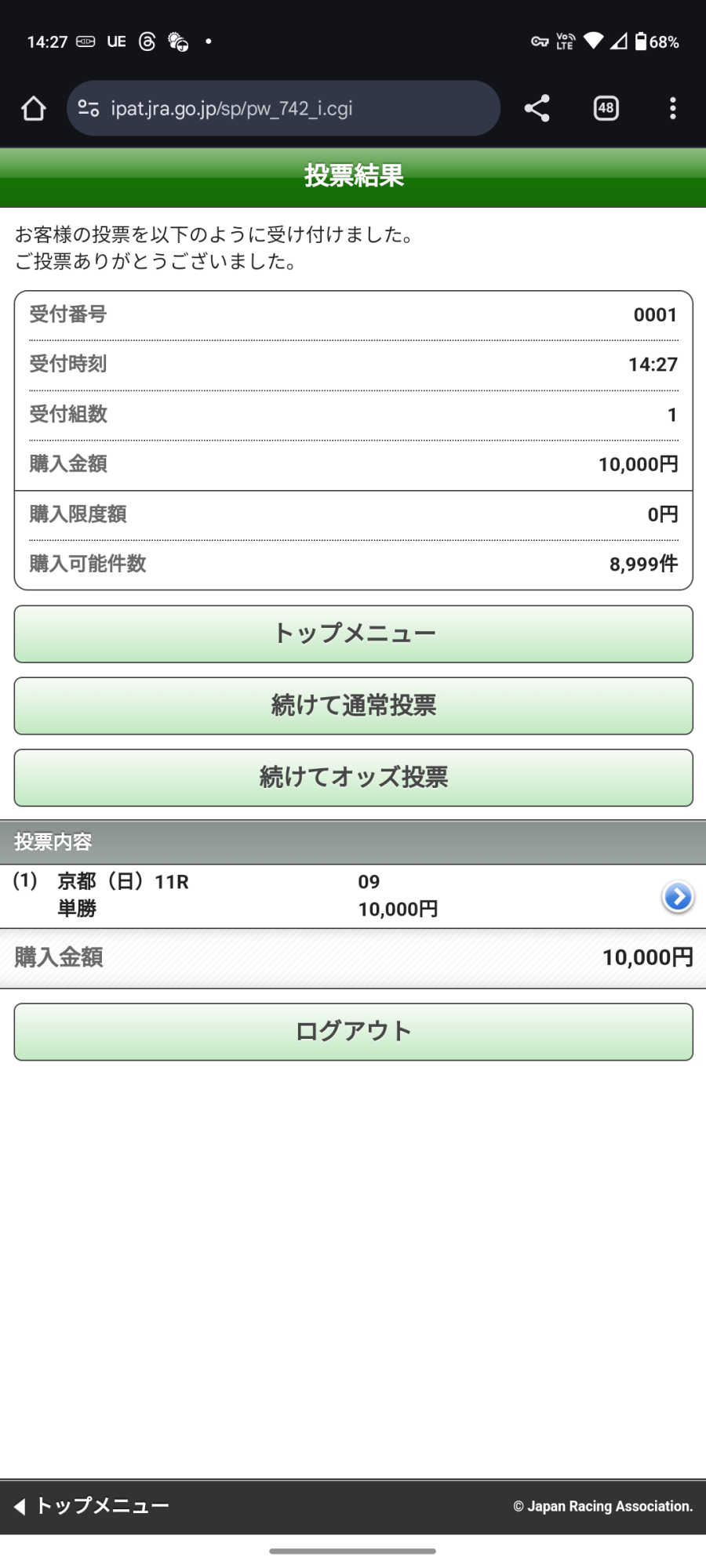
Task: Open the footer トップメニュー link
Action: tap(93, 1506)
